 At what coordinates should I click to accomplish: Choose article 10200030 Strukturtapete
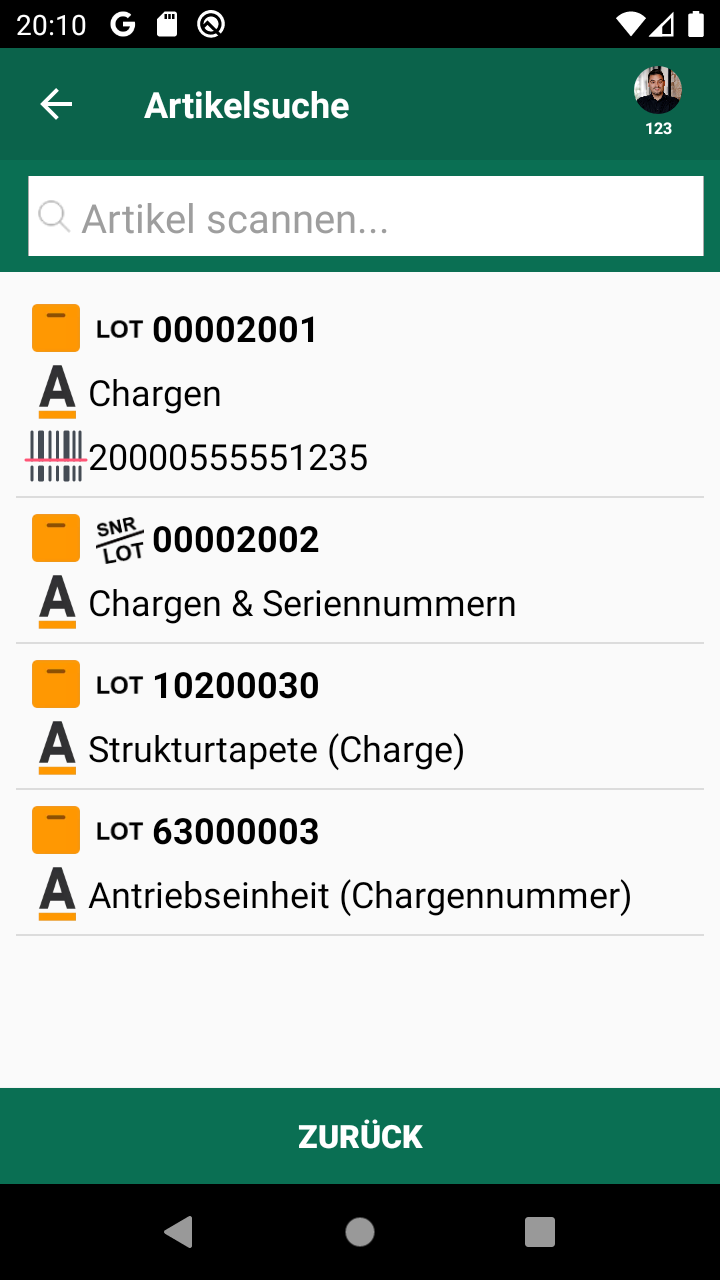pyautogui.click(x=360, y=717)
